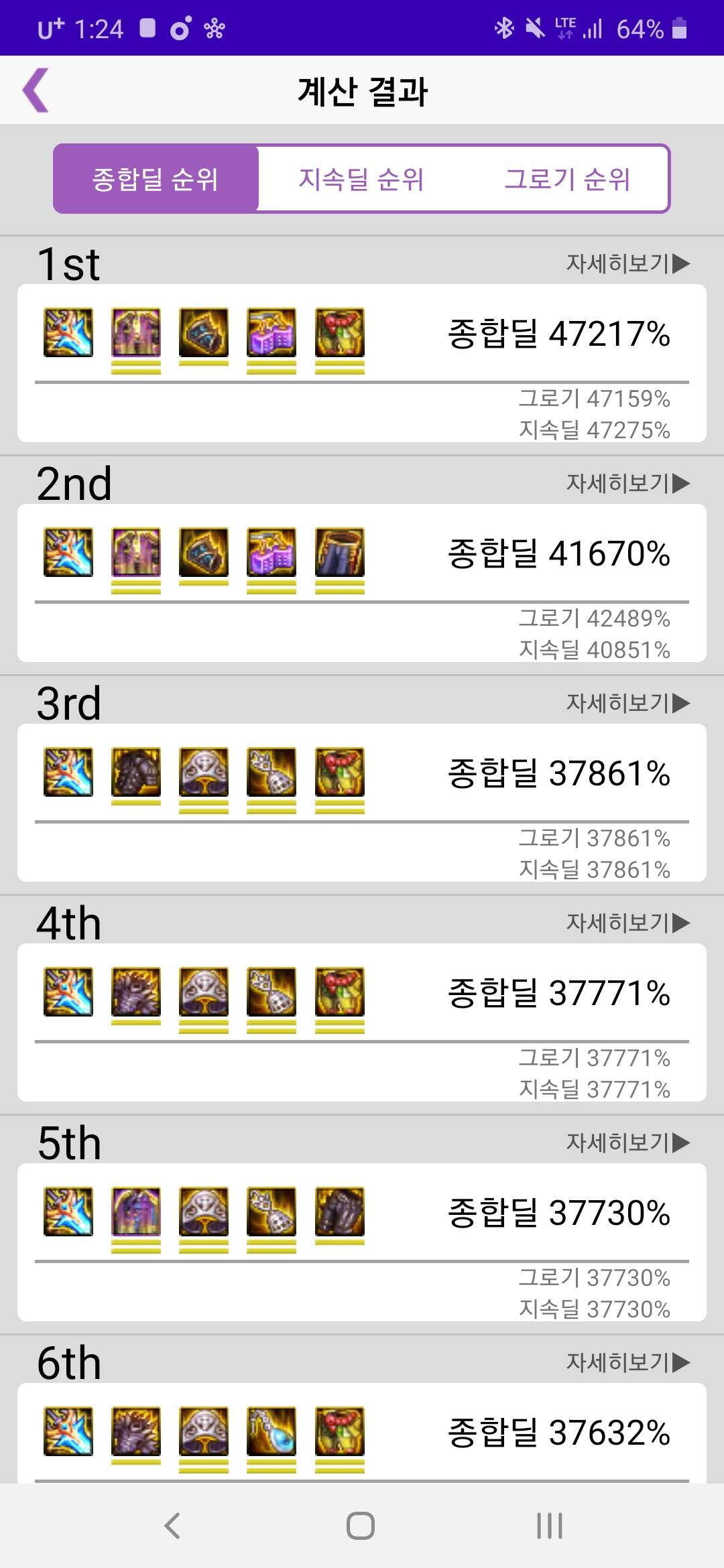Viewport: 724px width, 1568px height.
Task: Tap the system home button
Action: (x=361, y=1526)
